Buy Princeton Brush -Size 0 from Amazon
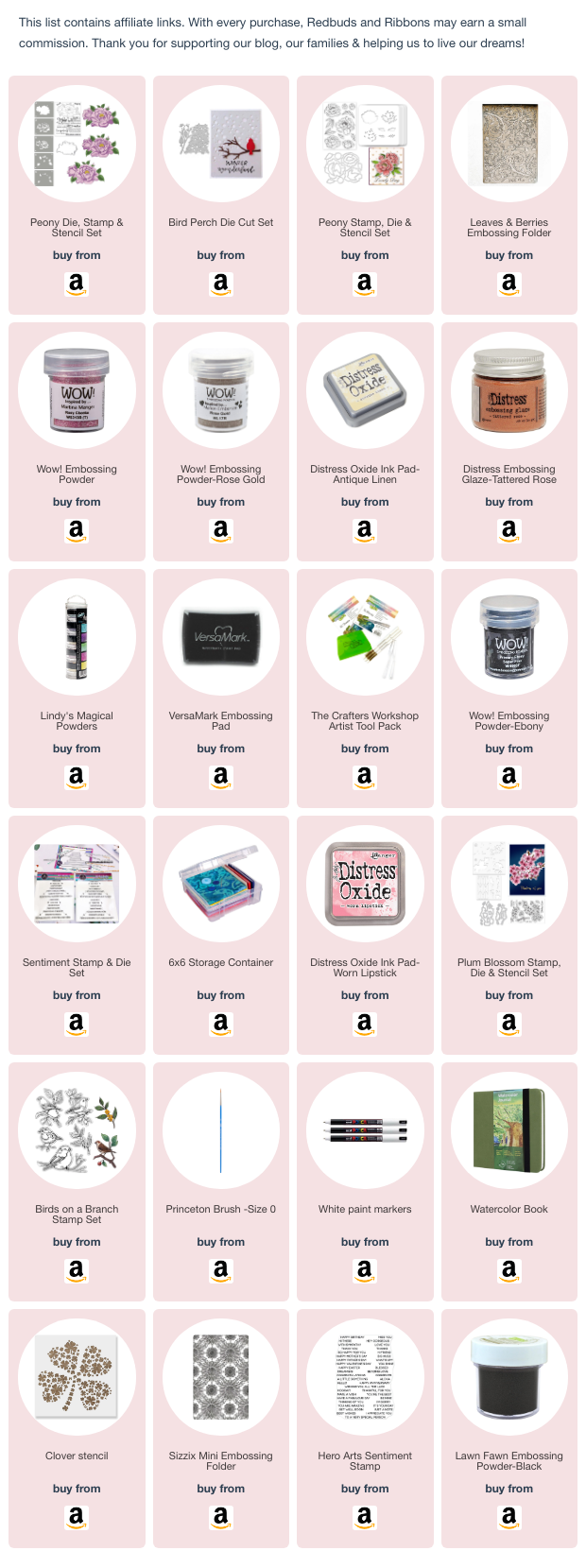Screen dimensions: 586x1568 pyautogui.click(x=220, y=1270)
